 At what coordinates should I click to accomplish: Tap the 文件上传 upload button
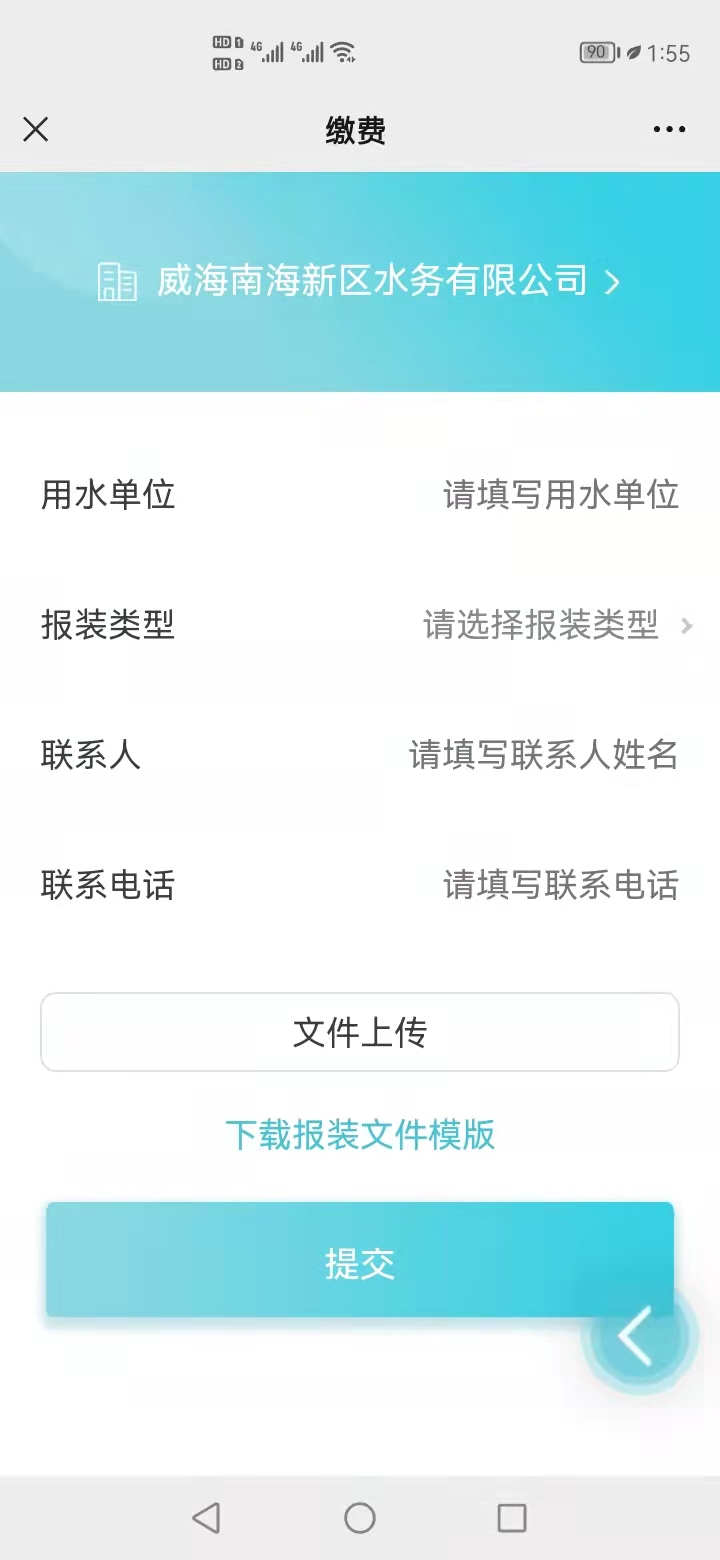[360, 1032]
